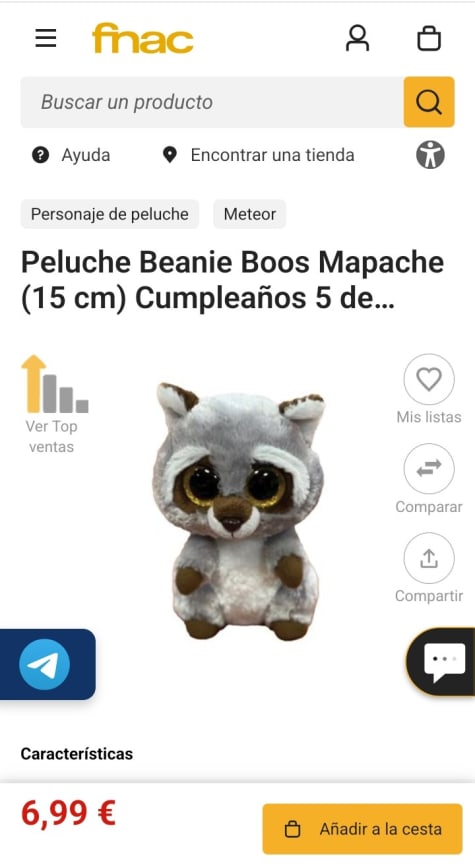This screenshot has width=475, height=867.
Task: View Ver Top ventas ranking
Action: point(51,404)
